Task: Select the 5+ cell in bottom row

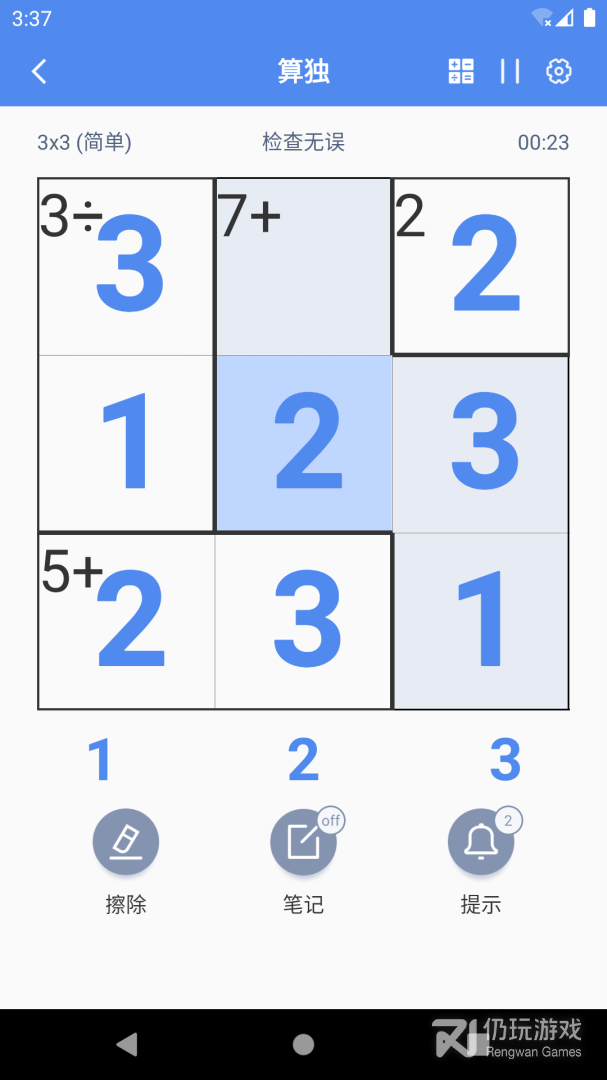Action: click(126, 622)
